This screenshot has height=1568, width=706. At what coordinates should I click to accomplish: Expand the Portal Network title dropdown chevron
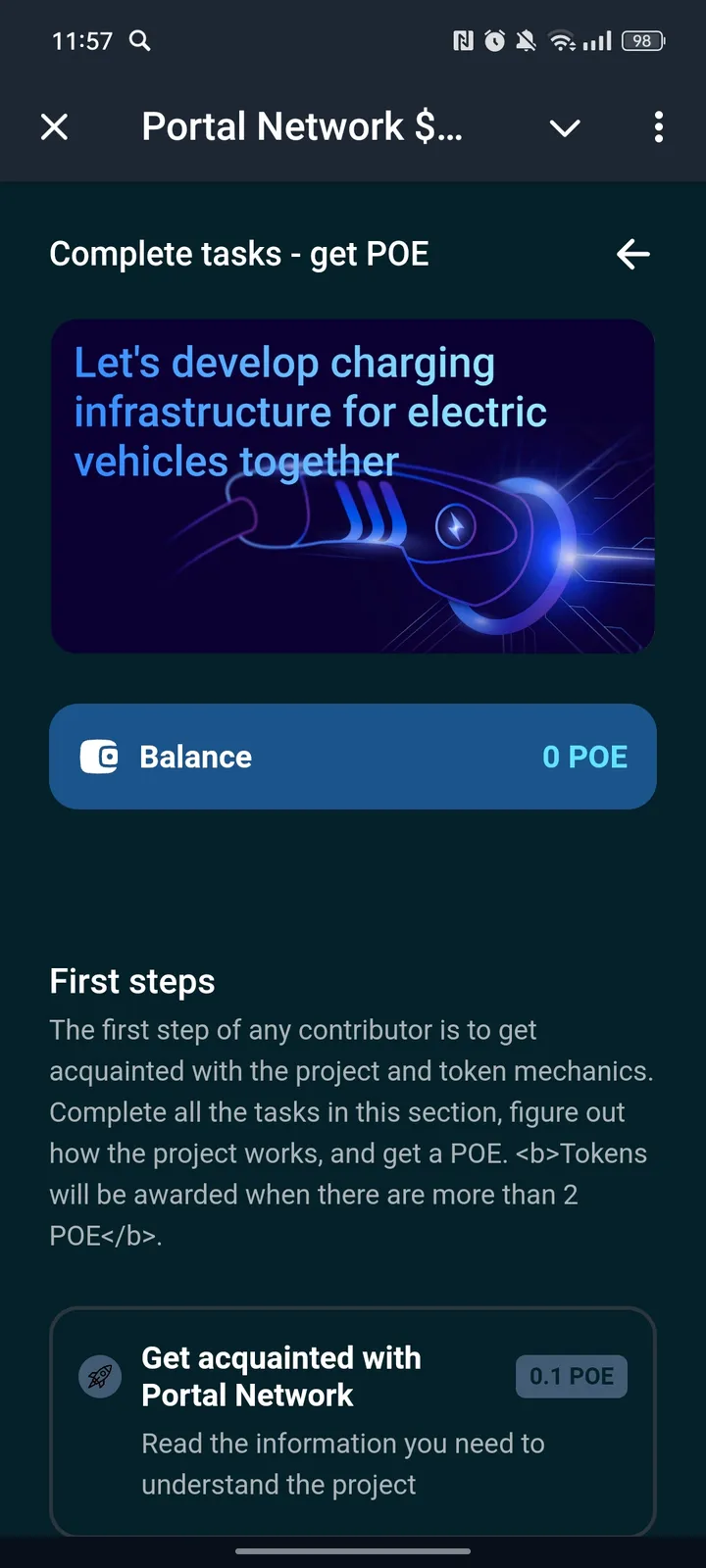(565, 127)
